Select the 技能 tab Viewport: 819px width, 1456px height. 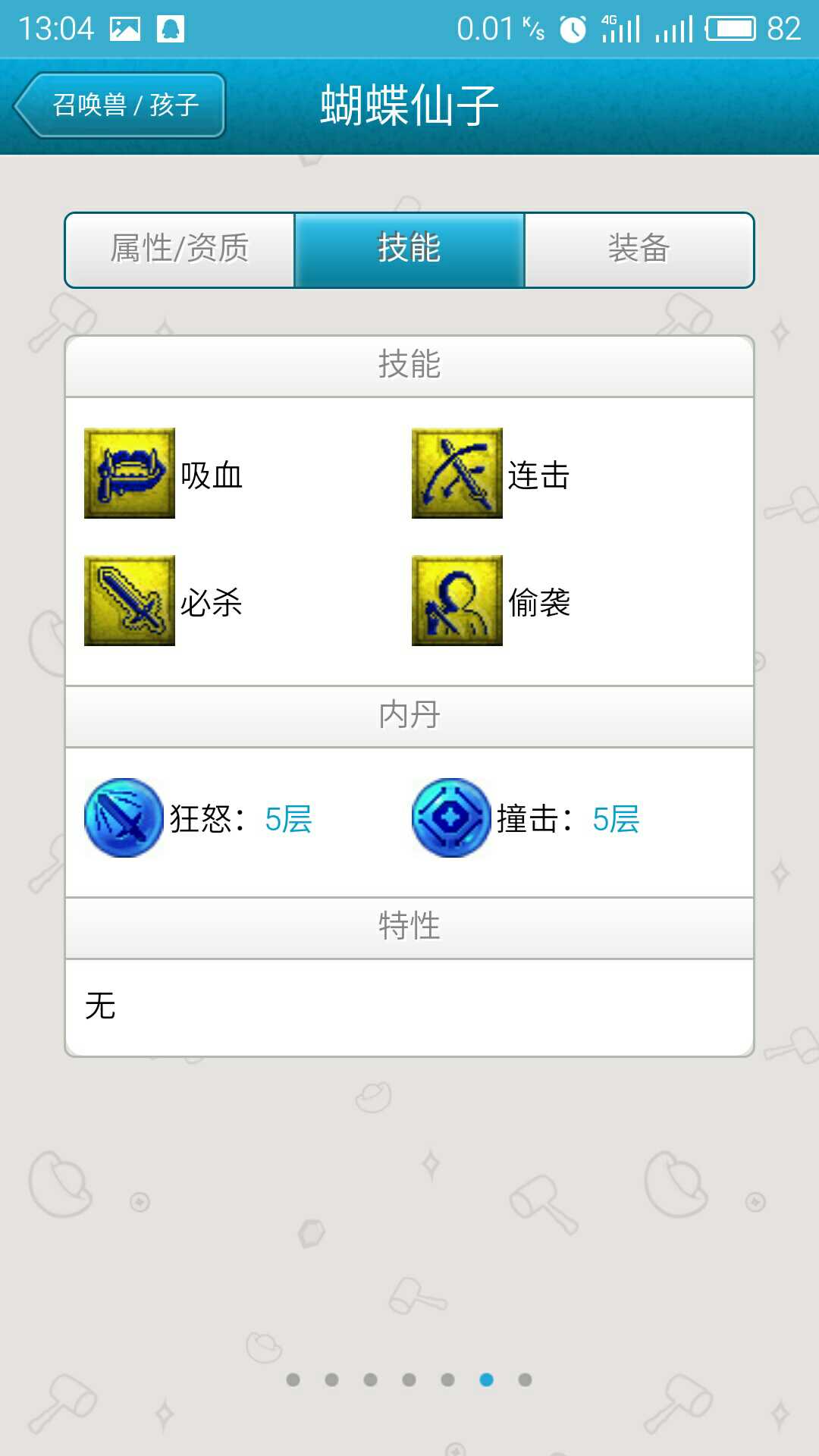coord(409,249)
